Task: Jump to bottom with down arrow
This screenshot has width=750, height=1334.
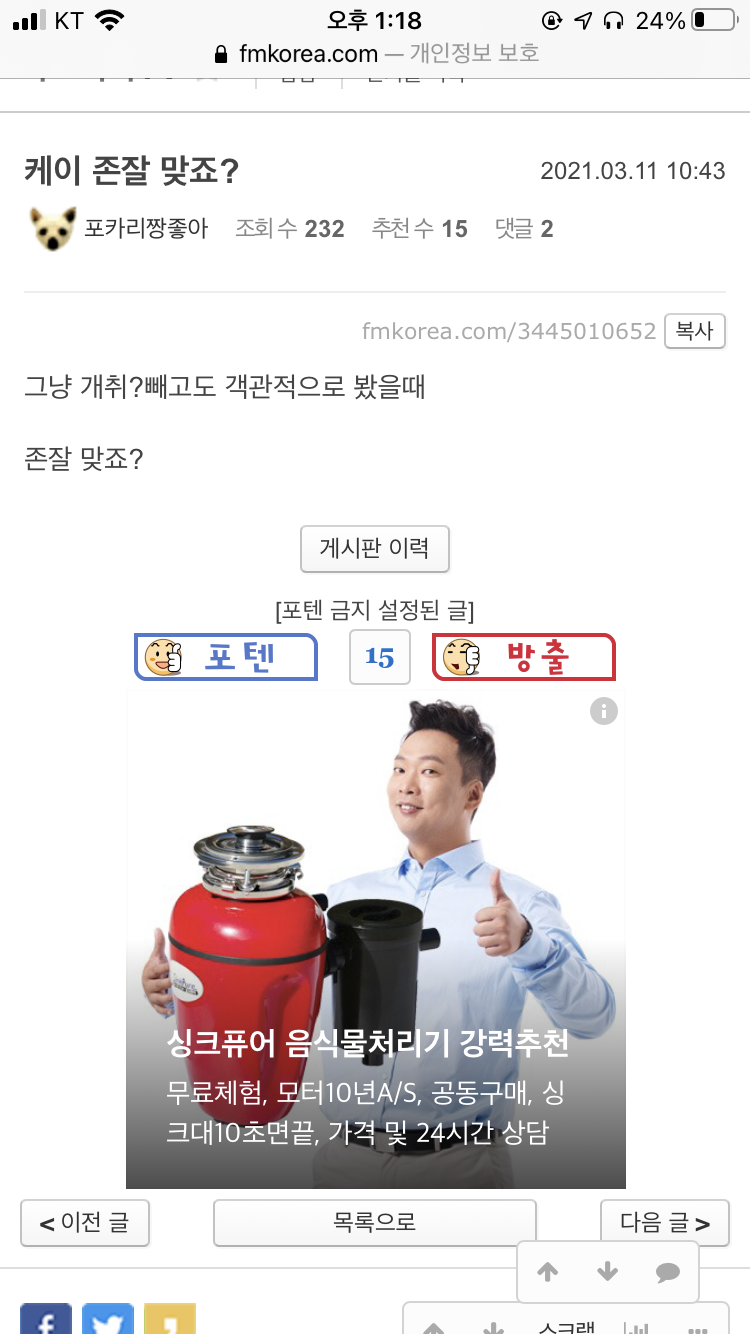Action: (607, 1272)
